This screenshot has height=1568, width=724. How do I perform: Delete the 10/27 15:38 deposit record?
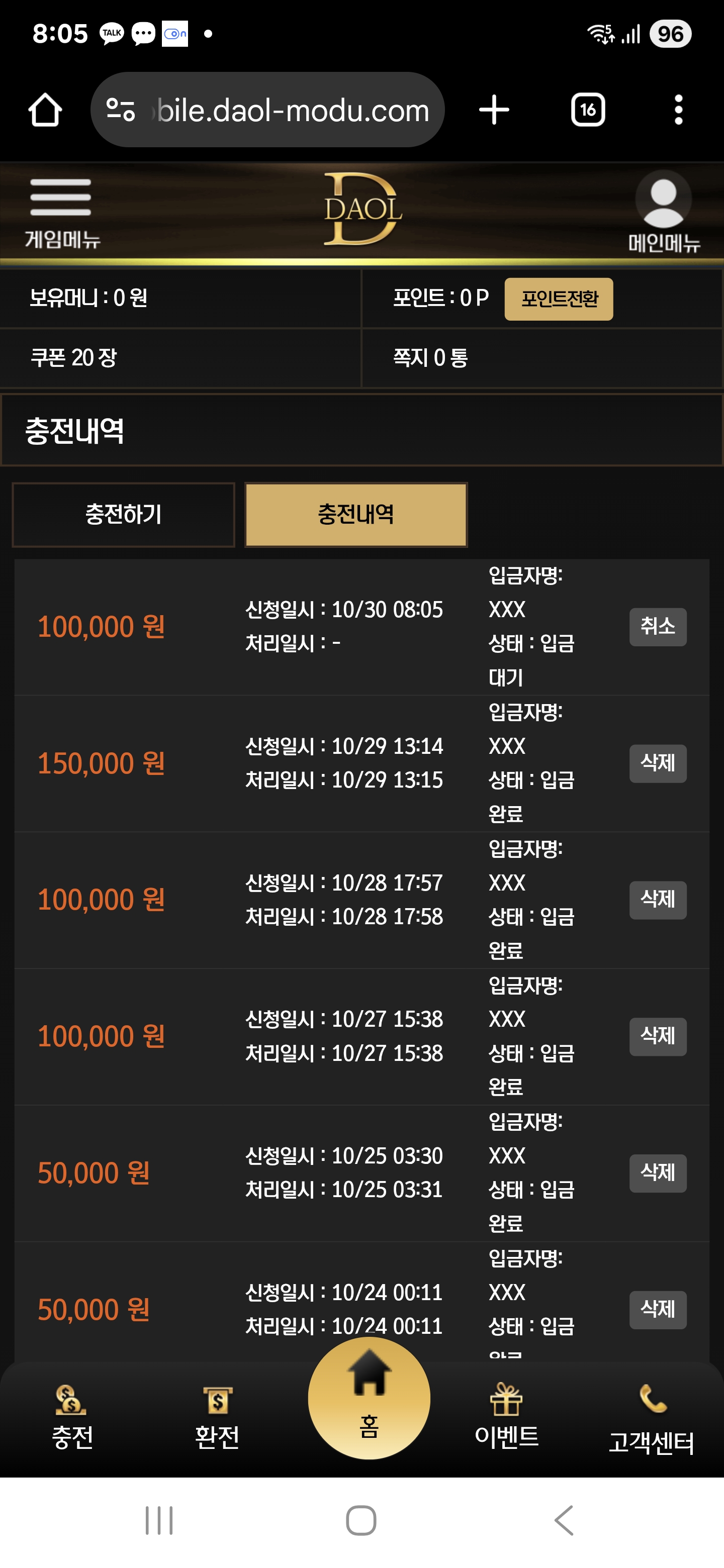point(658,1036)
